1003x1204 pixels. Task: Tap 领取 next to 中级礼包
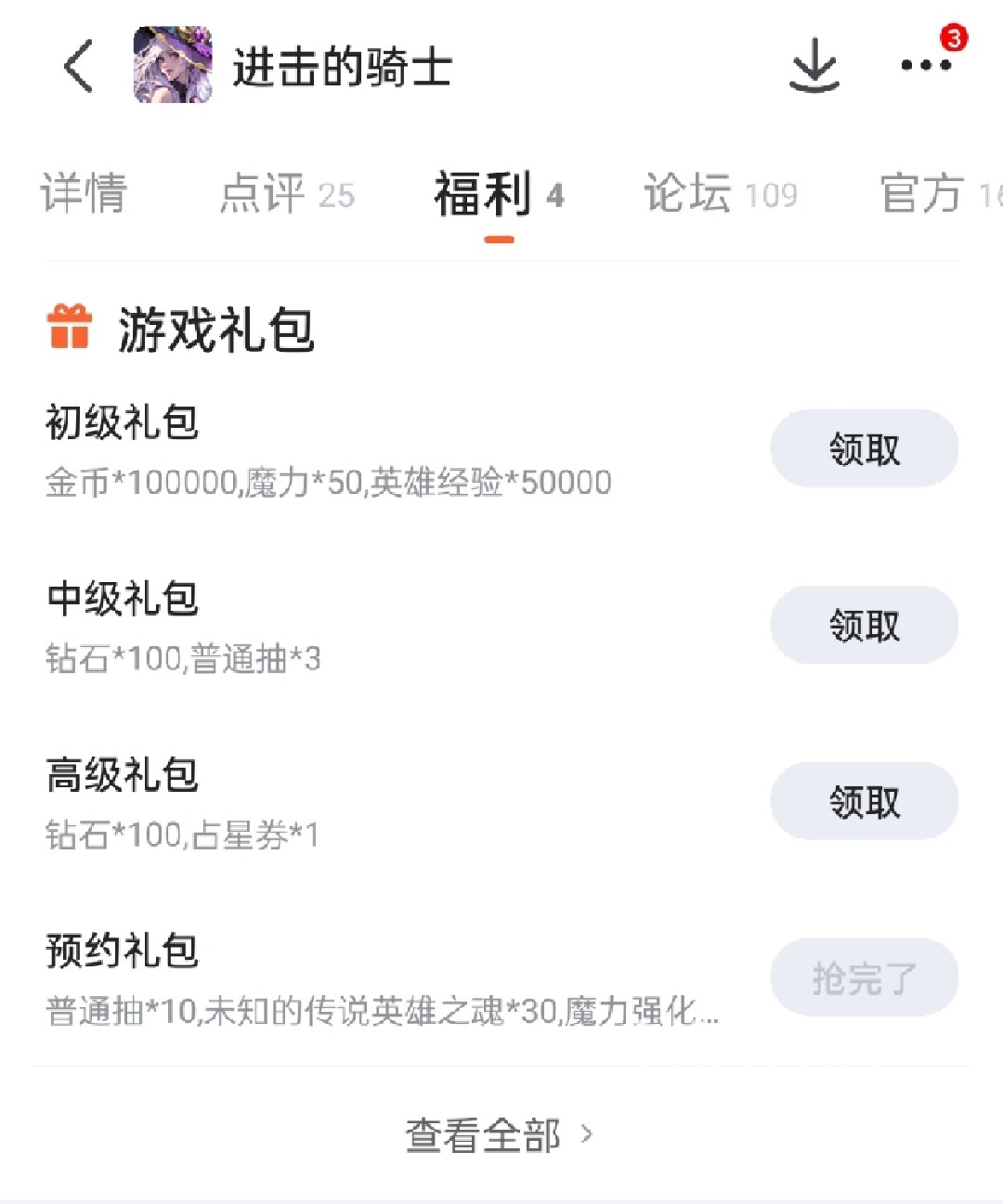(864, 626)
